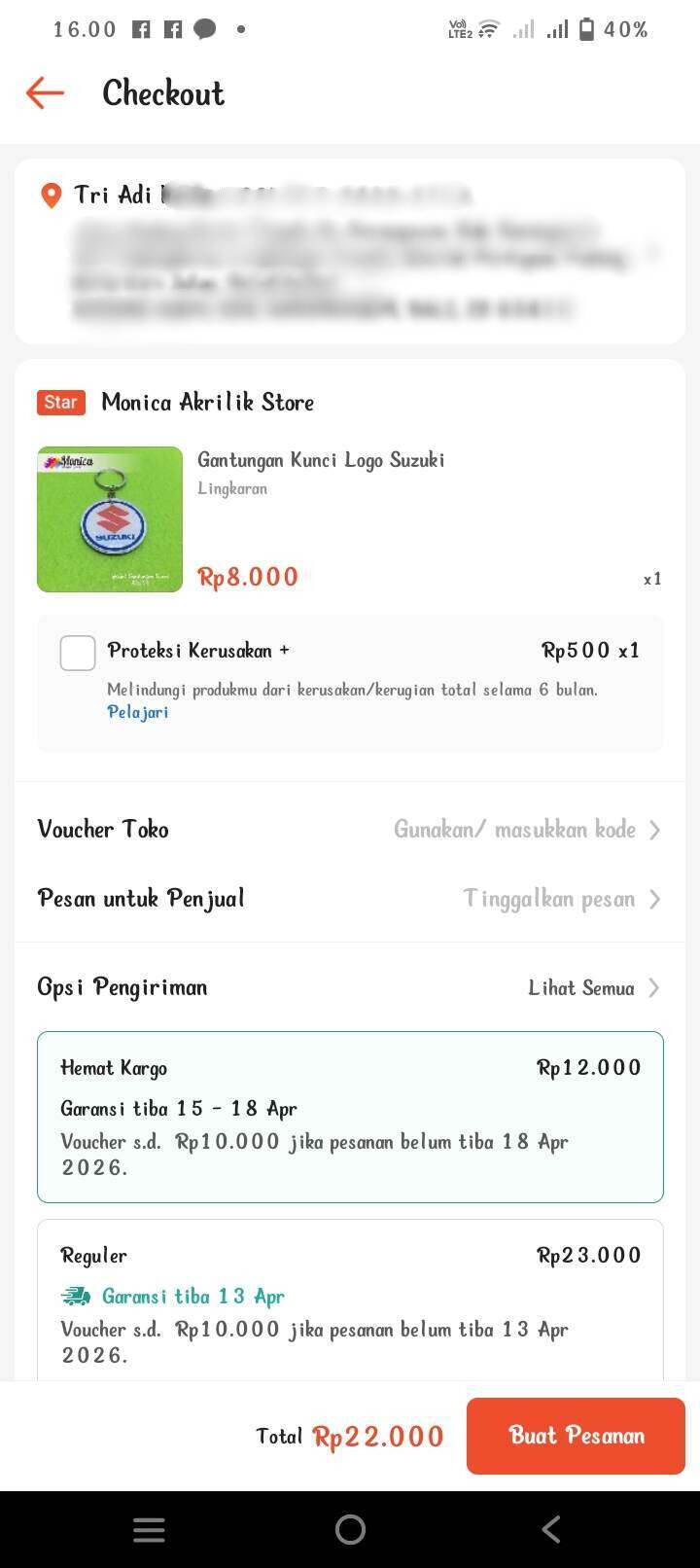This screenshot has height=1568, width=700.
Task: Select the Hemat Kargo shipping option
Action: click(x=350, y=1117)
